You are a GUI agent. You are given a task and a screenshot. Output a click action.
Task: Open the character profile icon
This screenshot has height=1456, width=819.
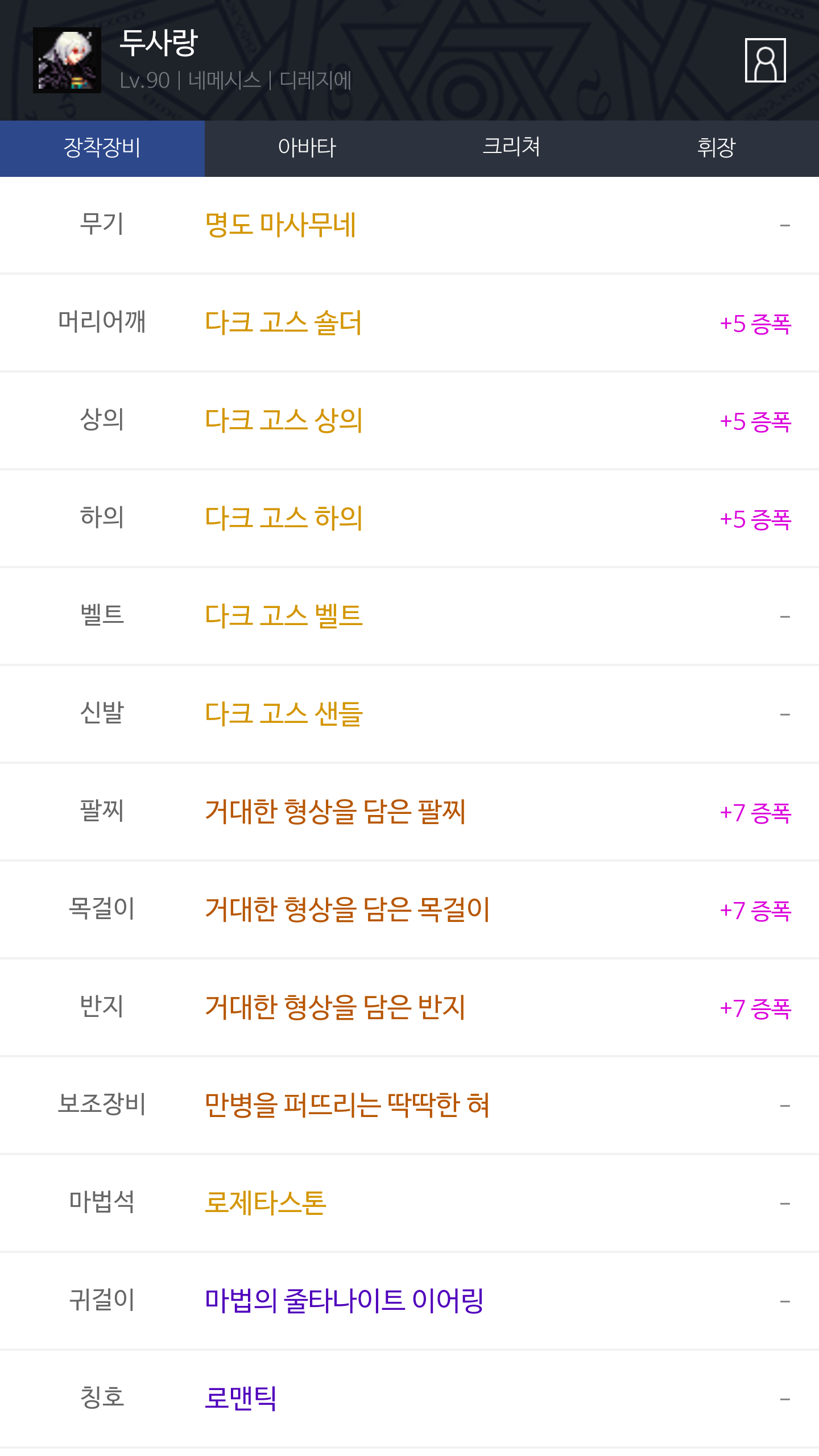(x=765, y=60)
